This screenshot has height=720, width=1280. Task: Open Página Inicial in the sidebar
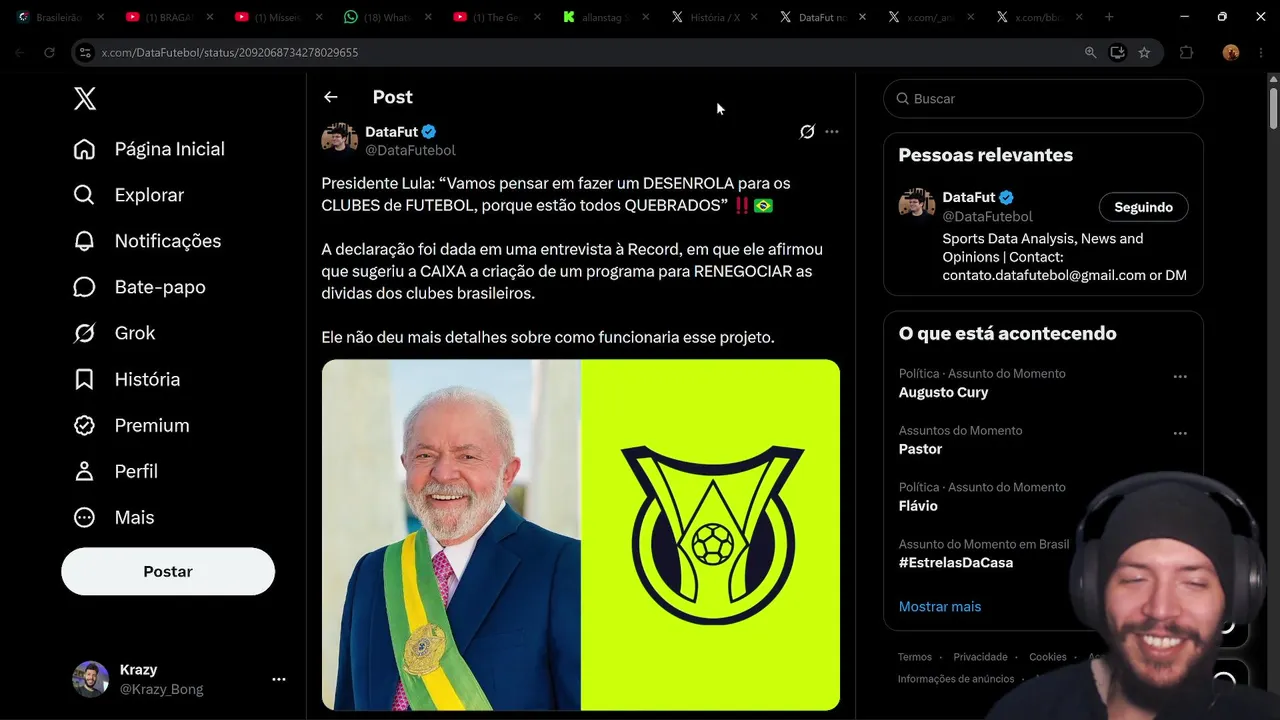[x=149, y=149]
